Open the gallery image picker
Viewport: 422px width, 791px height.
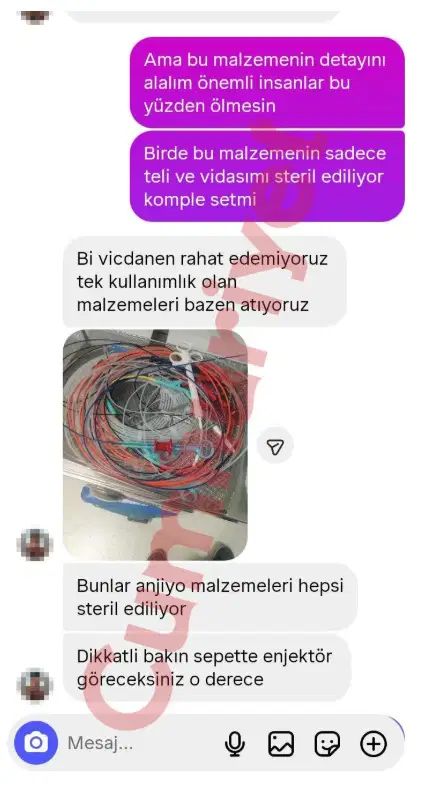coord(281,744)
